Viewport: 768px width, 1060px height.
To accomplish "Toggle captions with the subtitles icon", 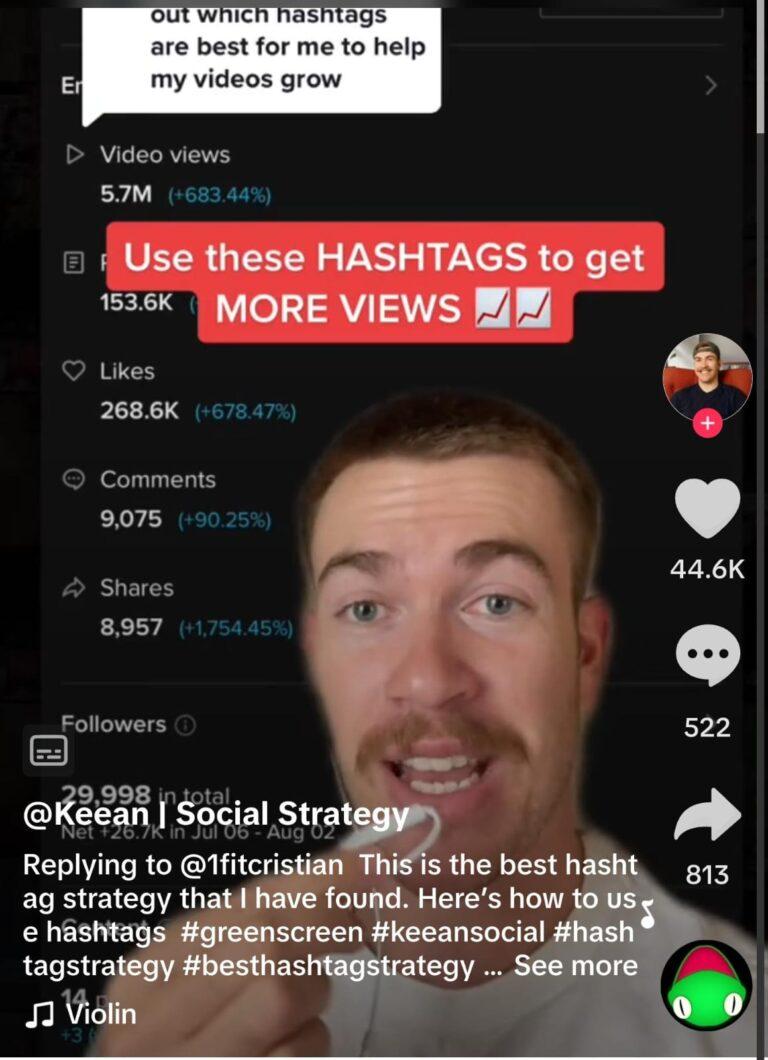I will tap(48, 750).
